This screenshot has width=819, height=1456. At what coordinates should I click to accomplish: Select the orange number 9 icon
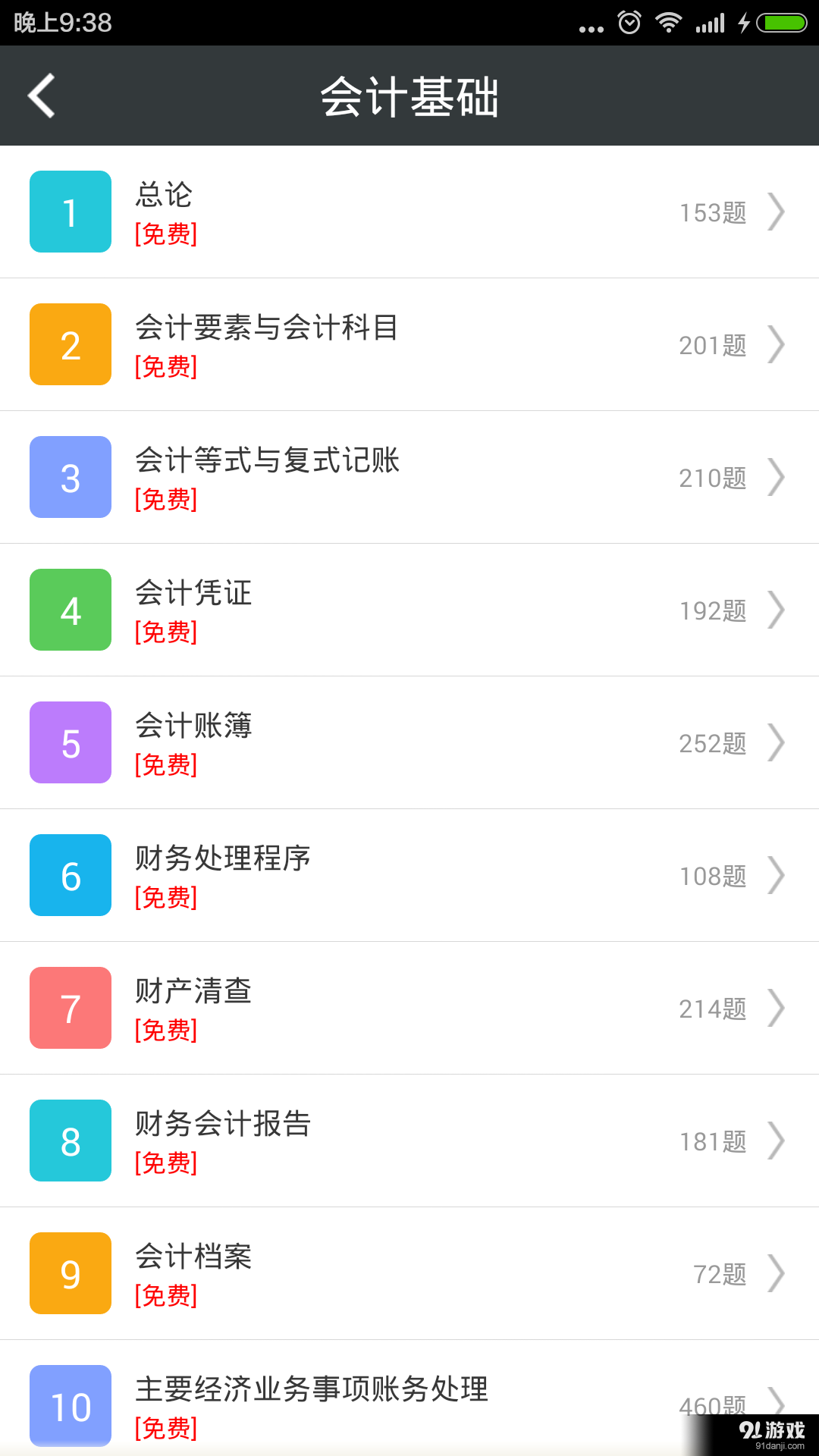[70, 1273]
